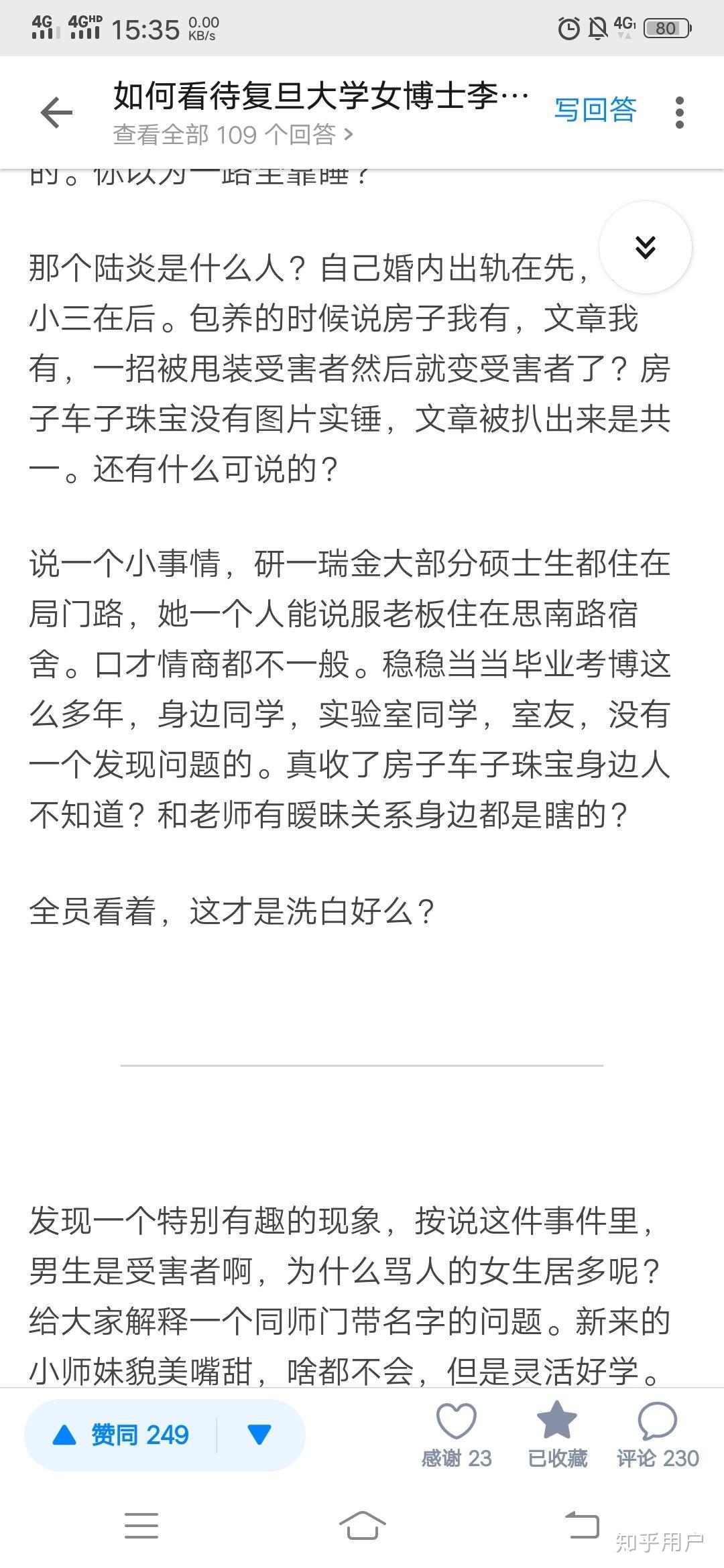Send thanks via the 感谢 heart icon
The width and height of the screenshot is (724, 1568).
click(457, 1433)
